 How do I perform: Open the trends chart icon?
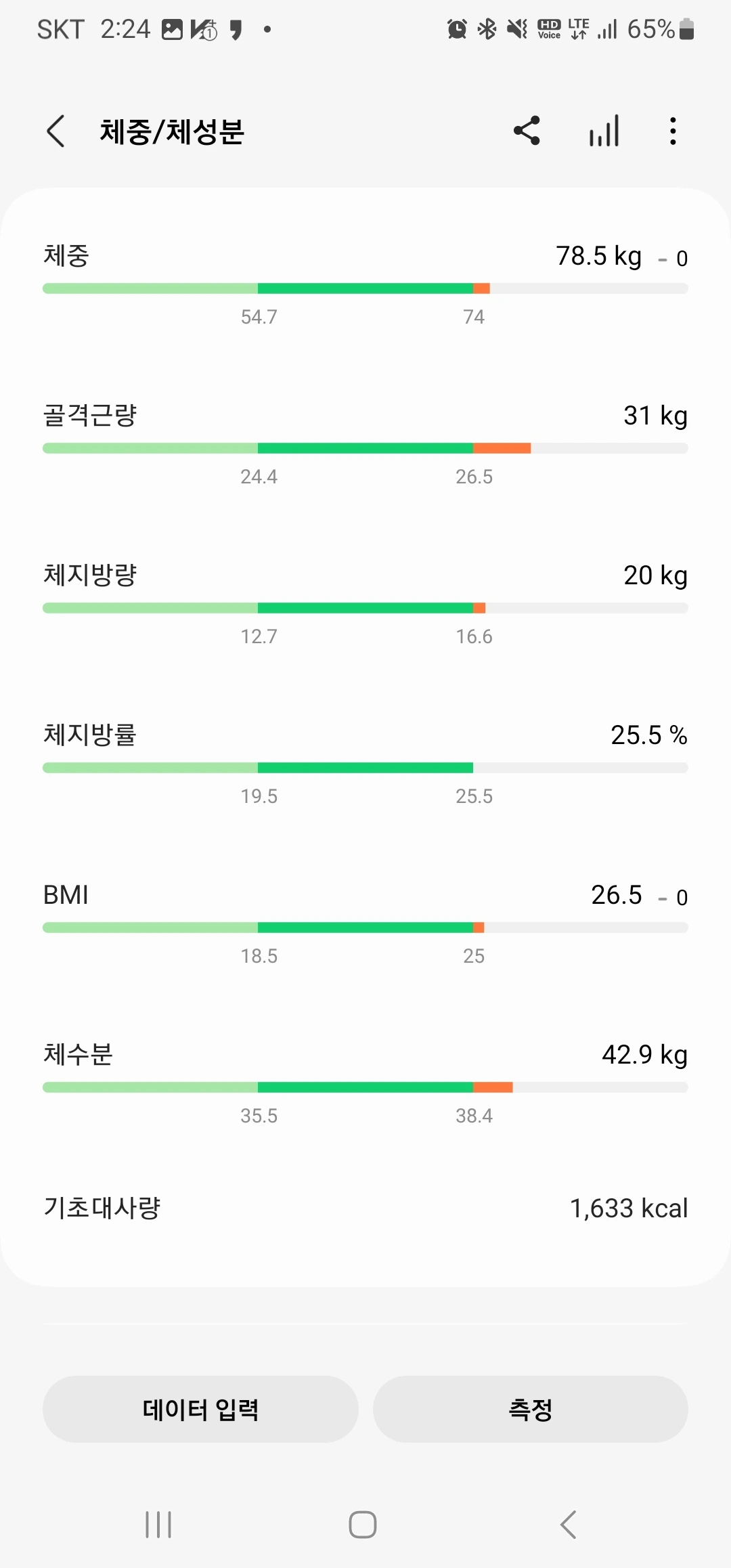point(604,131)
